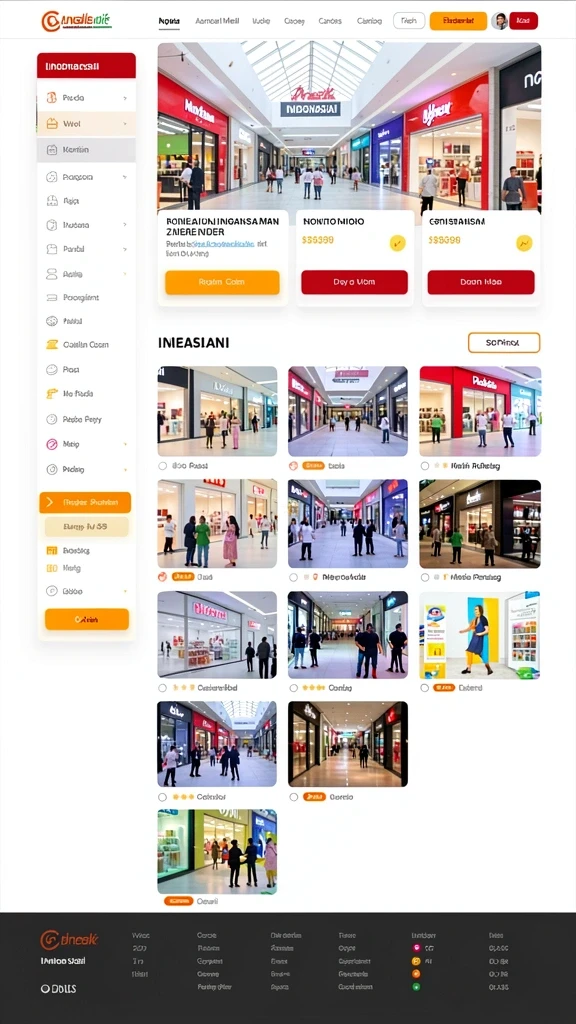
Task: Select the orange button in the first hero card
Action: [222, 282]
